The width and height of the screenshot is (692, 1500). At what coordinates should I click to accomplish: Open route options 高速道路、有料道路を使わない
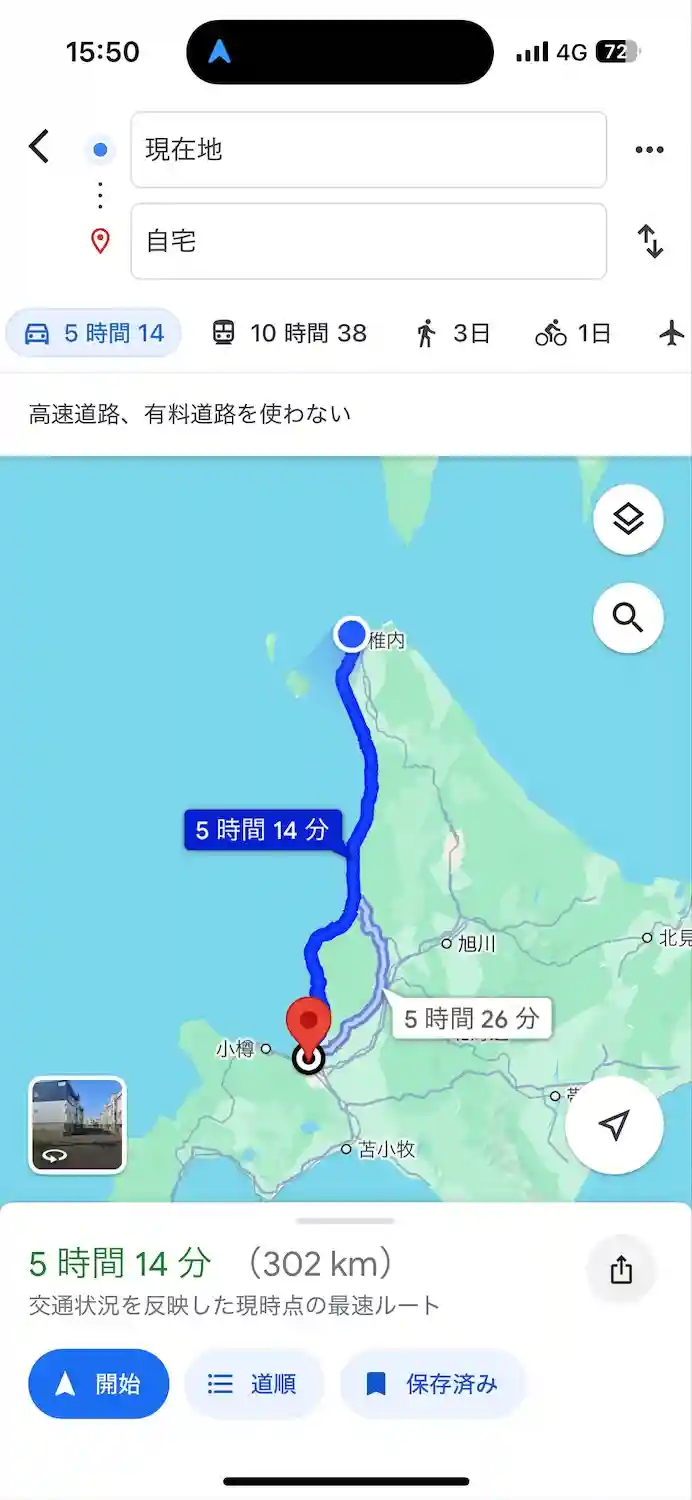click(x=190, y=413)
